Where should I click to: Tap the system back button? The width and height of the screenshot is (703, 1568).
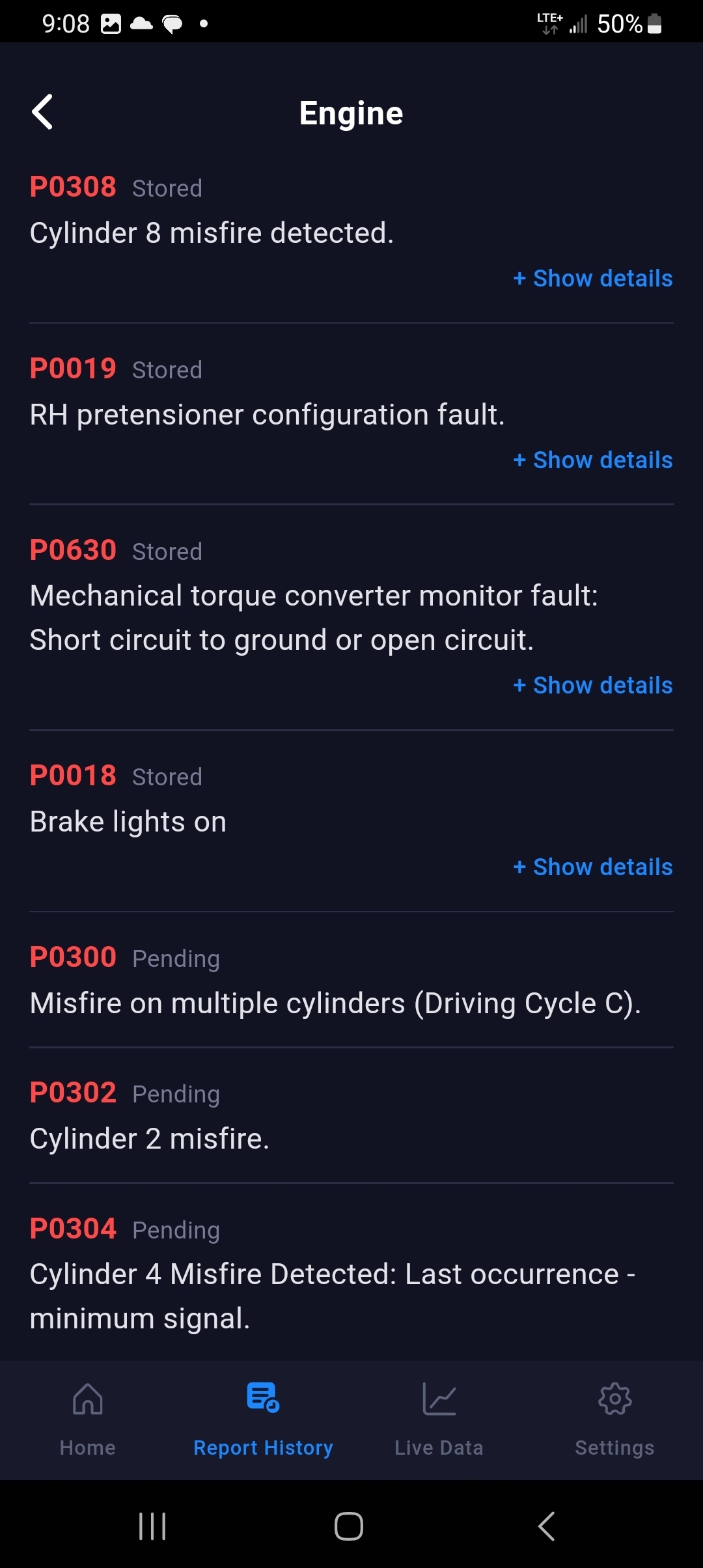pyautogui.click(x=547, y=1526)
